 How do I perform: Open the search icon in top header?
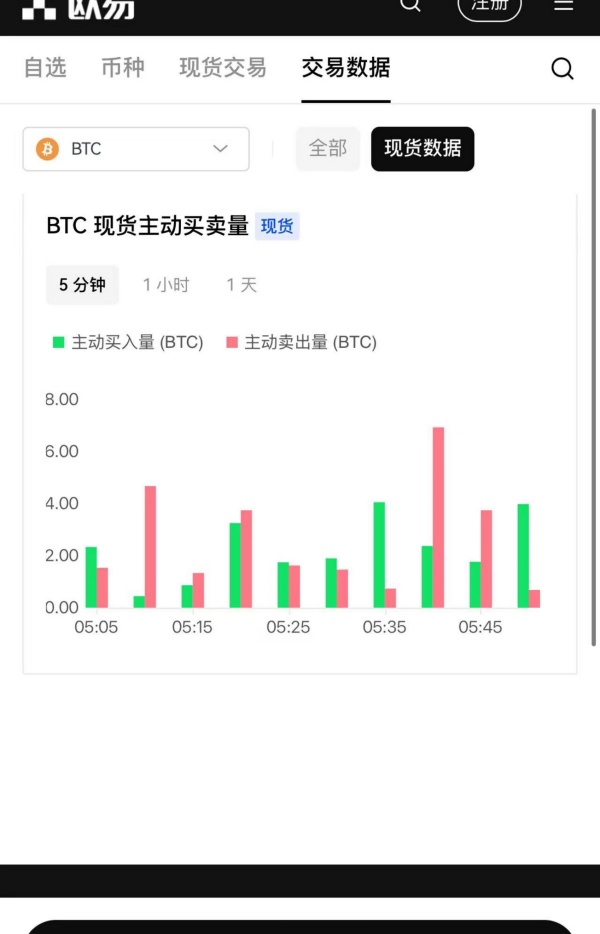(410, 5)
